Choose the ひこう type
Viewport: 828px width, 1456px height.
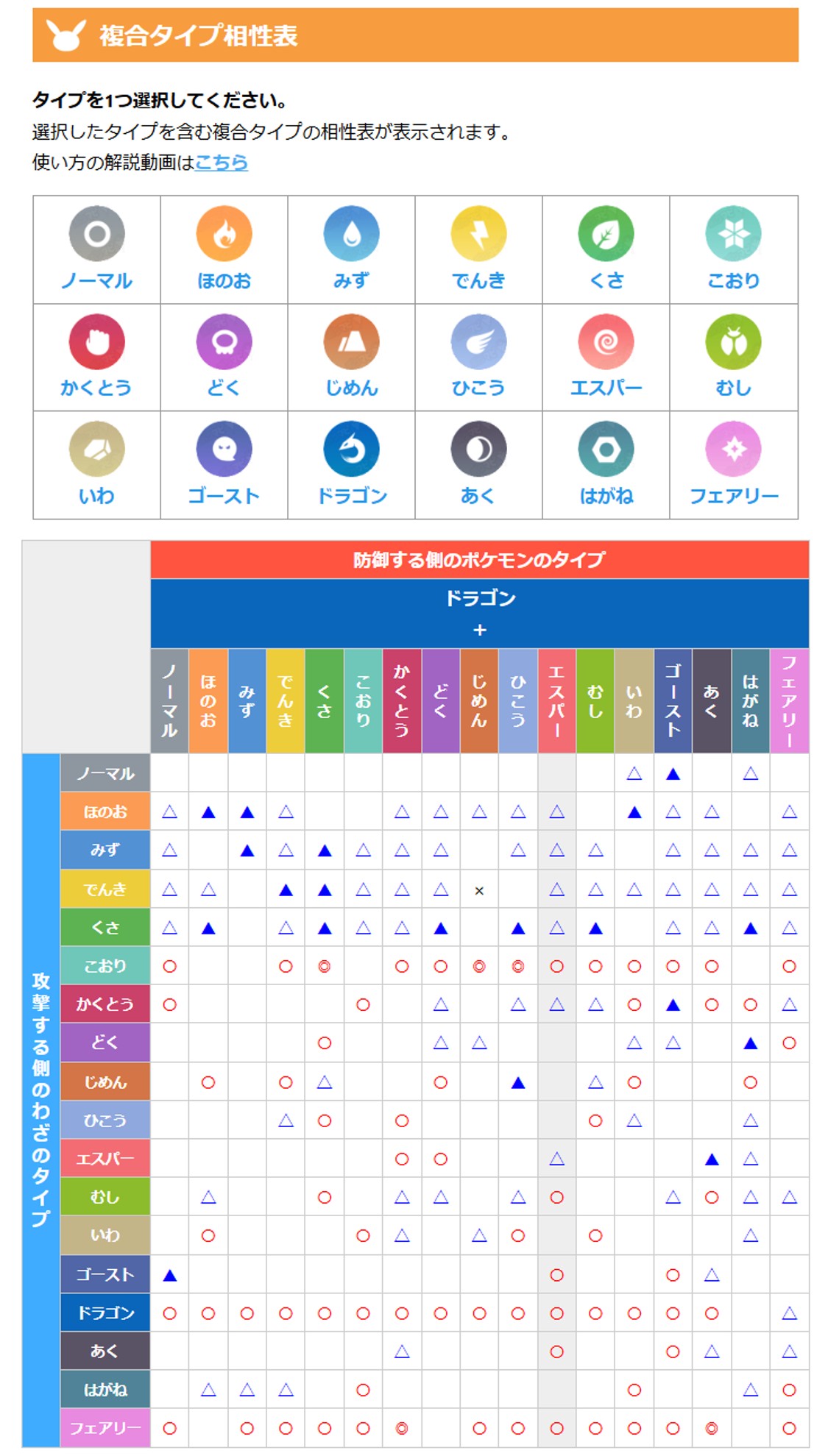click(478, 357)
